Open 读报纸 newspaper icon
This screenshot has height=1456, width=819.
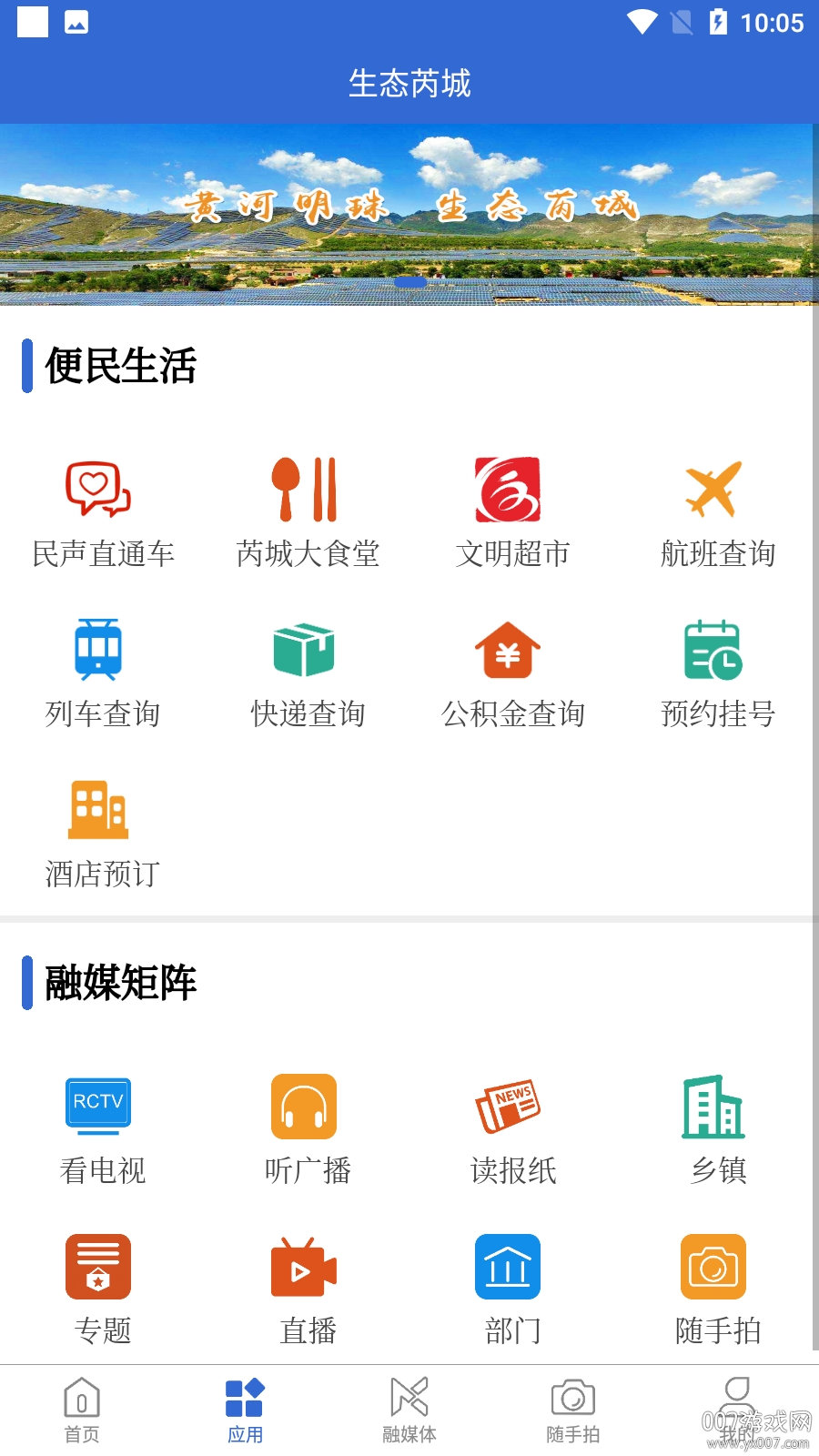pos(511,1106)
